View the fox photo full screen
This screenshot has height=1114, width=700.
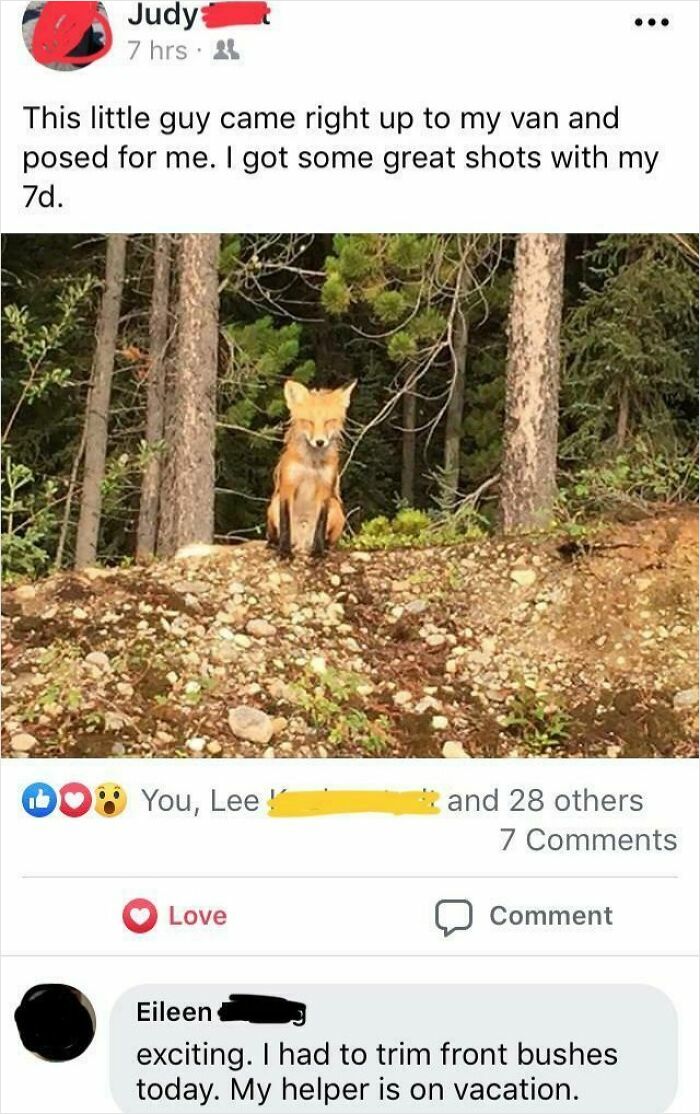(350, 495)
